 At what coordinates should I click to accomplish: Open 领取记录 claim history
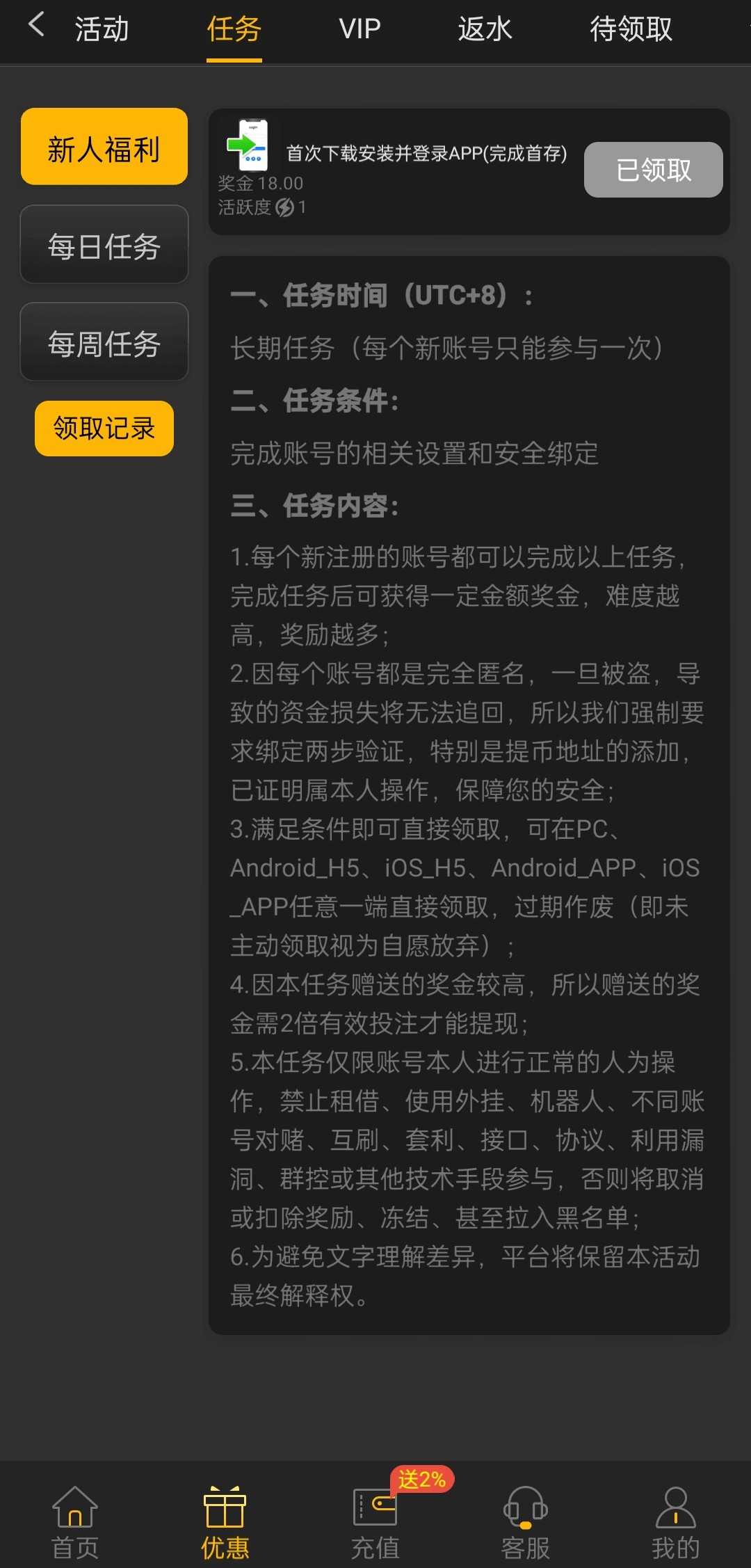click(104, 429)
